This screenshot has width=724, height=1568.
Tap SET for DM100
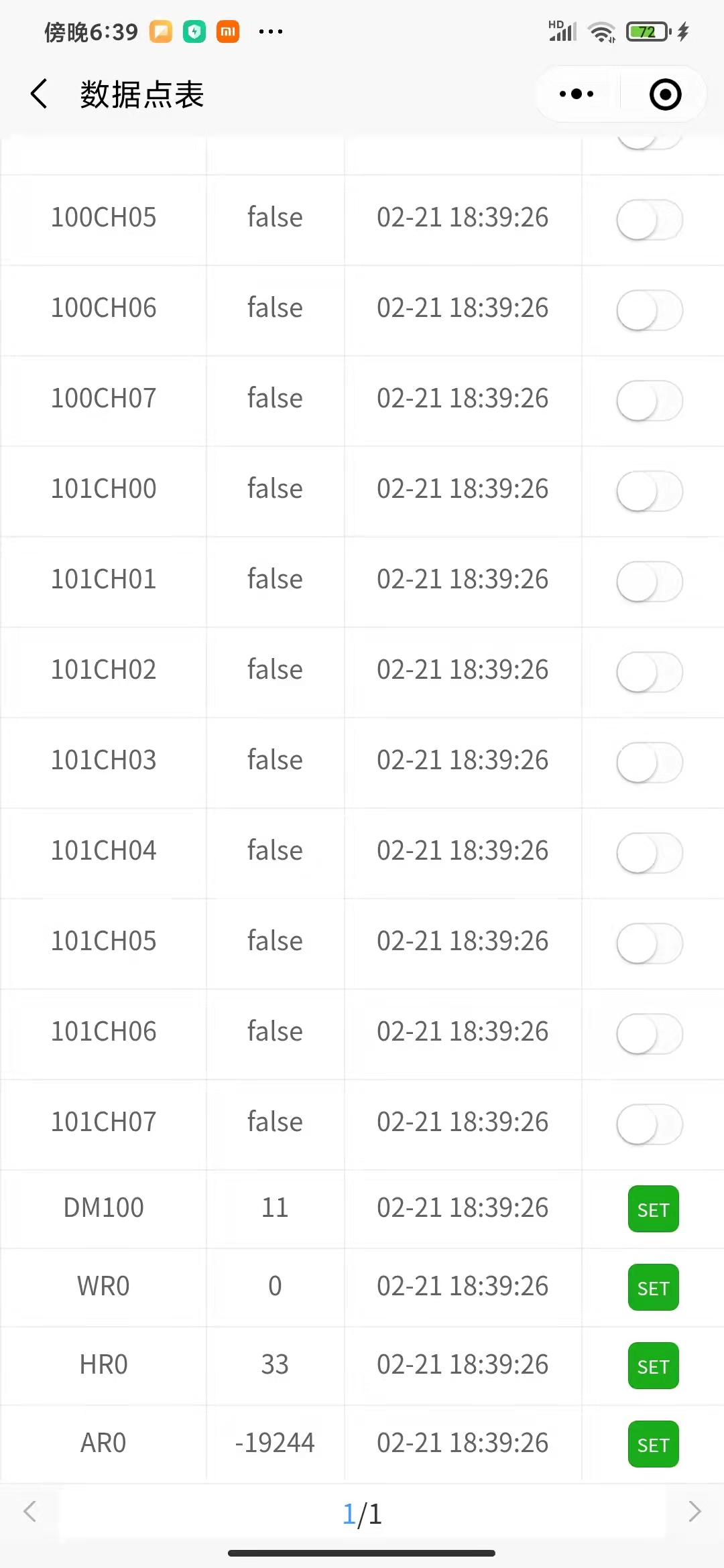tap(653, 1209)
